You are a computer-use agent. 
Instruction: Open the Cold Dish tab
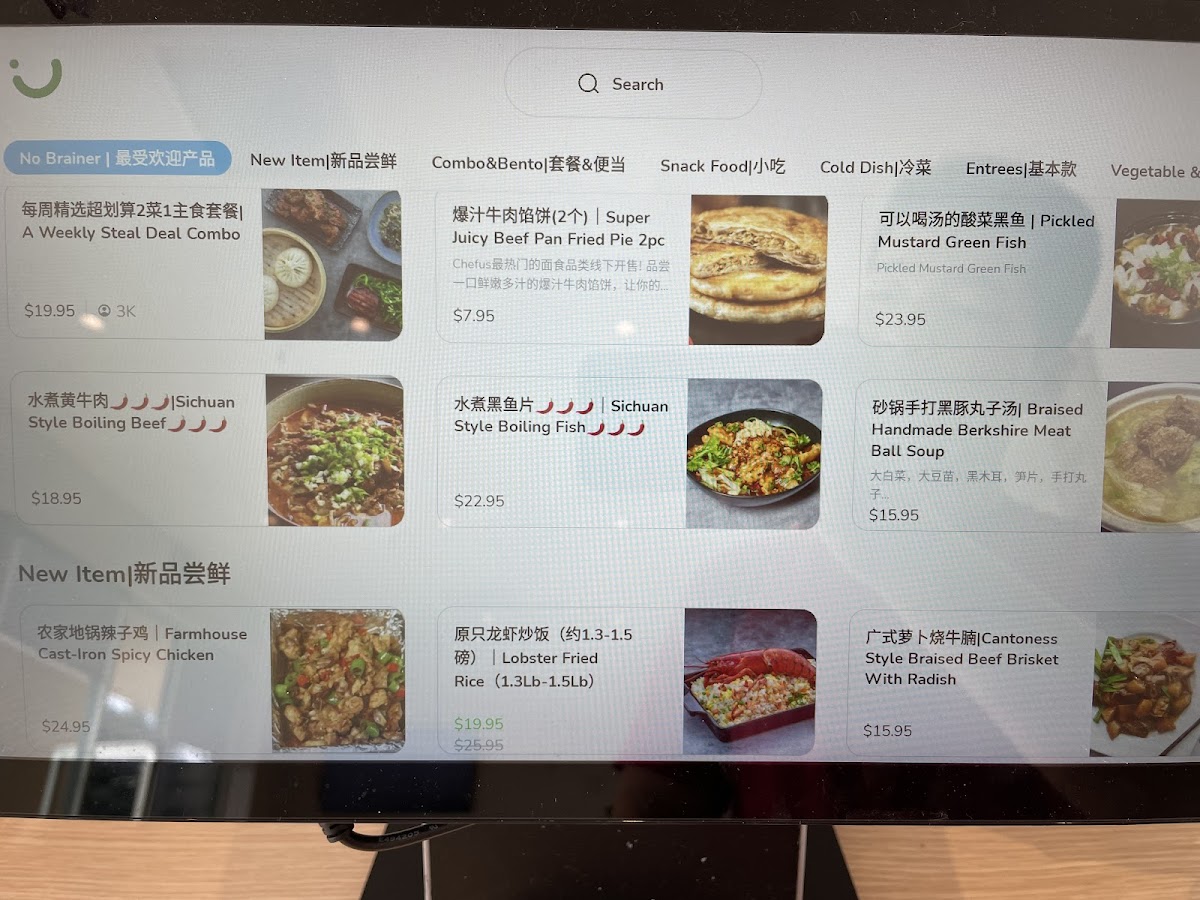[x=875, y=167]
